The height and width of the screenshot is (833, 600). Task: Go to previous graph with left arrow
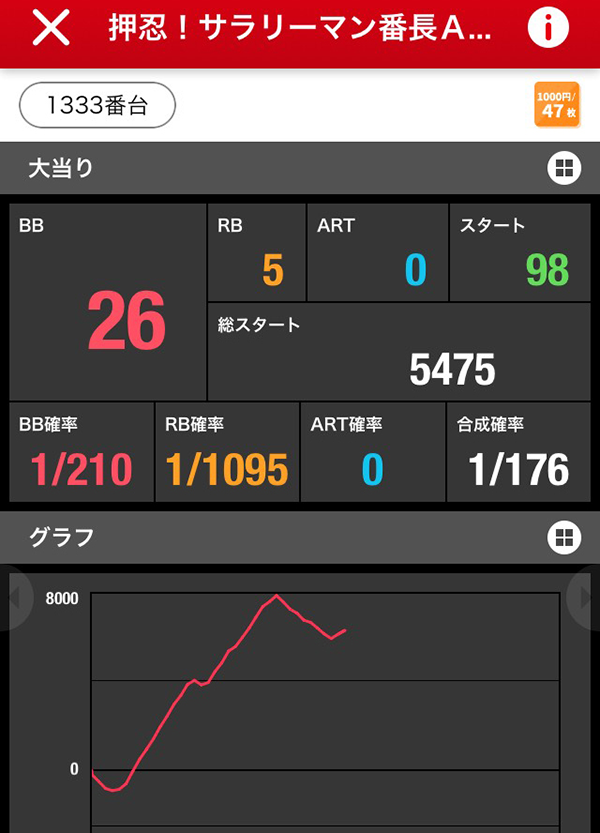click(14, 598)
